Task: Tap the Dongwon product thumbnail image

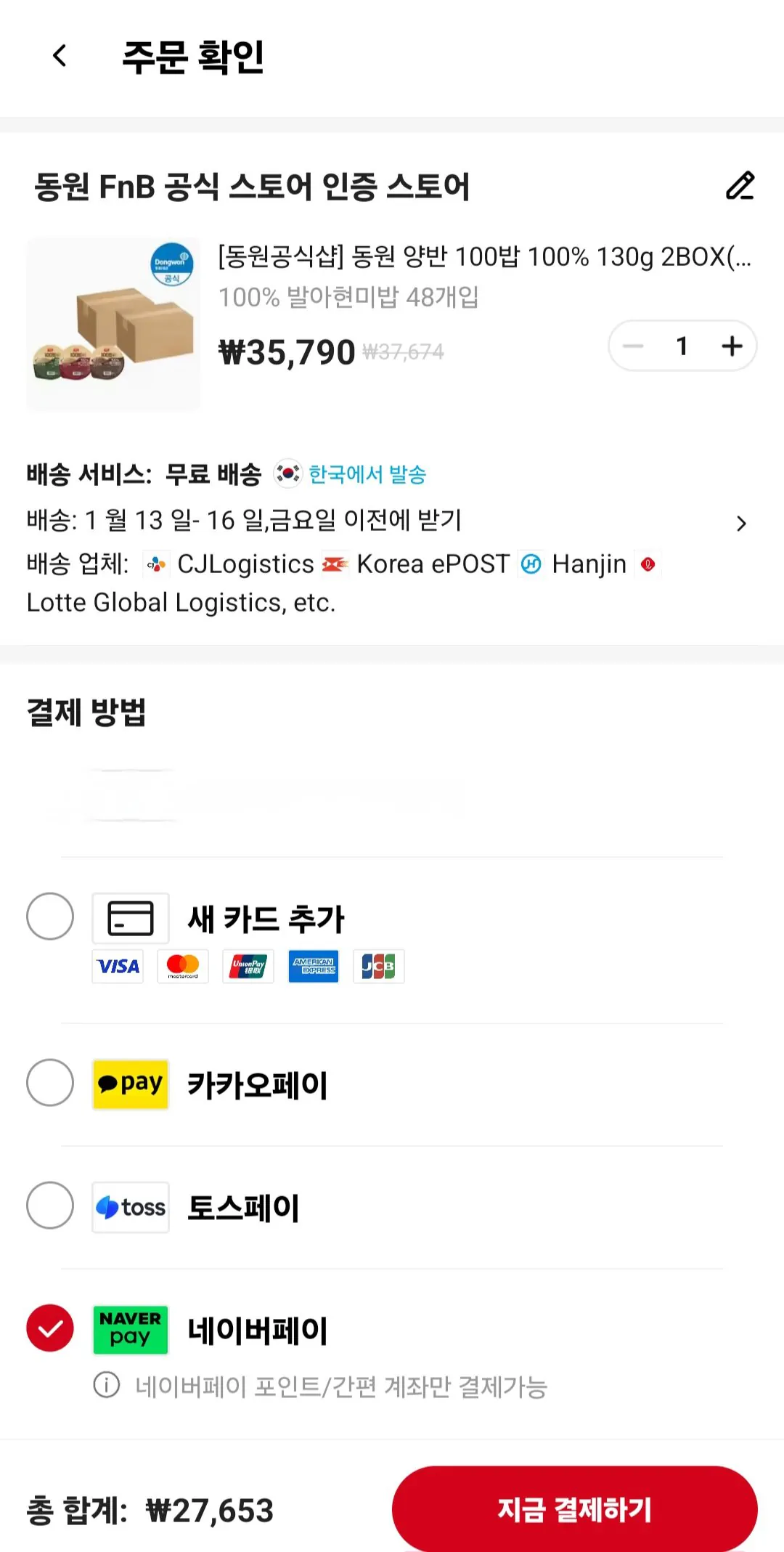Action: [x=113, y=324]
